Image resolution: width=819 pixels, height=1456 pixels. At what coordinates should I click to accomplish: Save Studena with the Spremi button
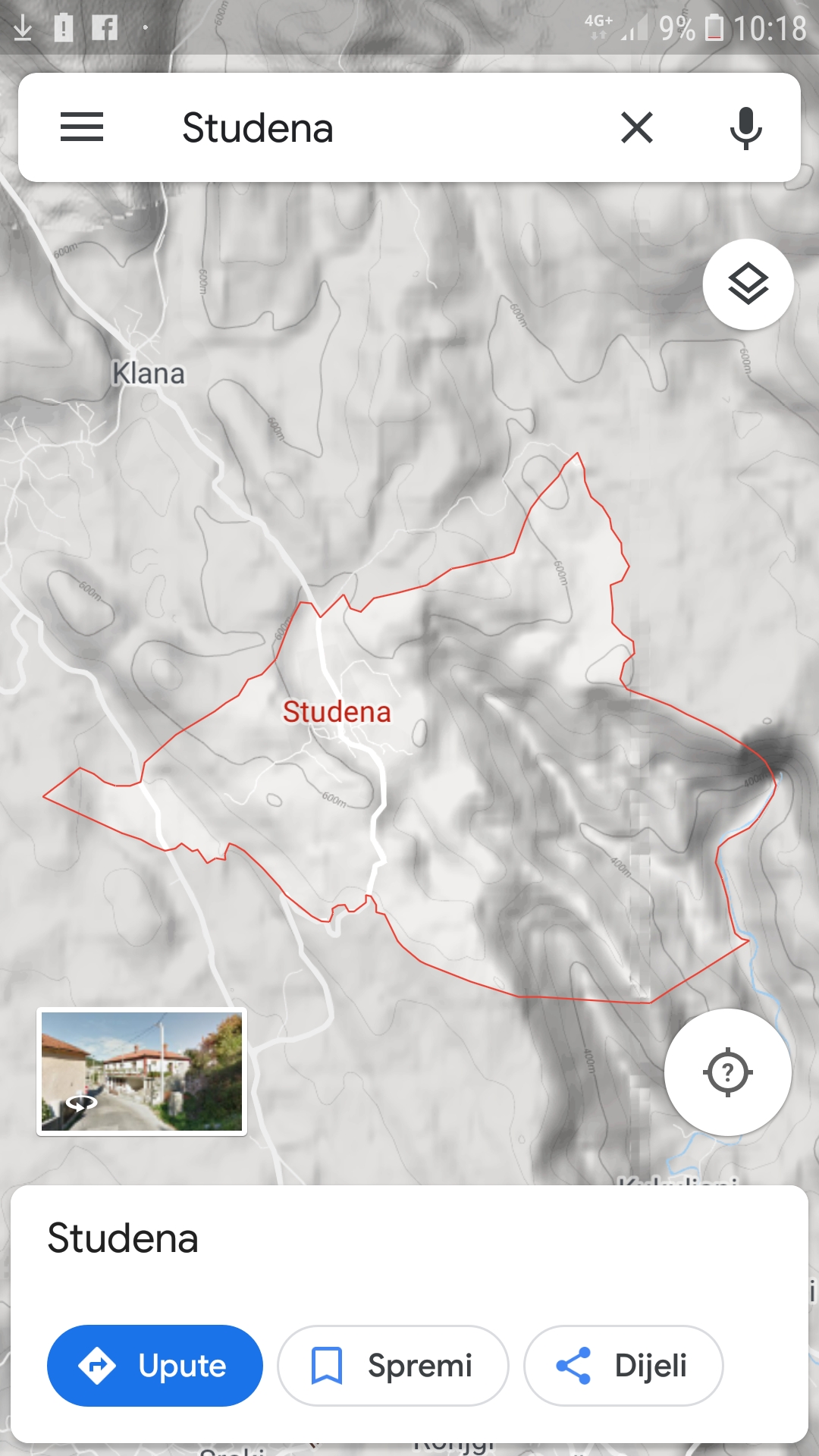[x=393, y=1366]
